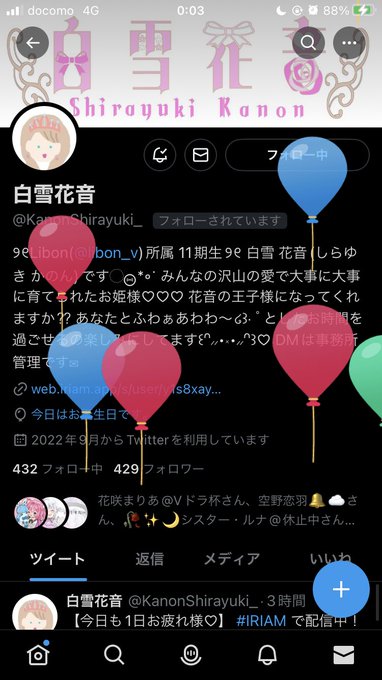Go to the home tab
This screenshot has width=382, height=680.
tap(38, 655)
